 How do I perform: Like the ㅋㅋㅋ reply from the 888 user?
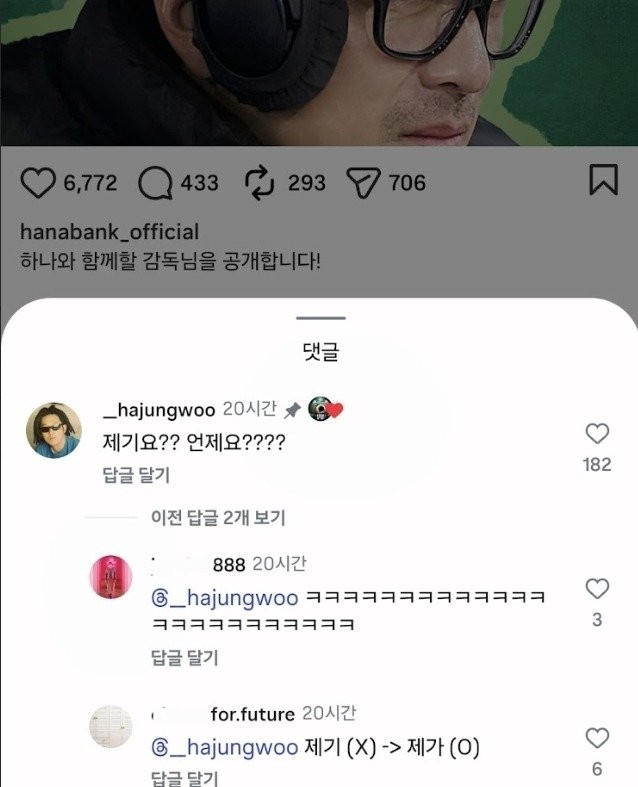point(597,588)
